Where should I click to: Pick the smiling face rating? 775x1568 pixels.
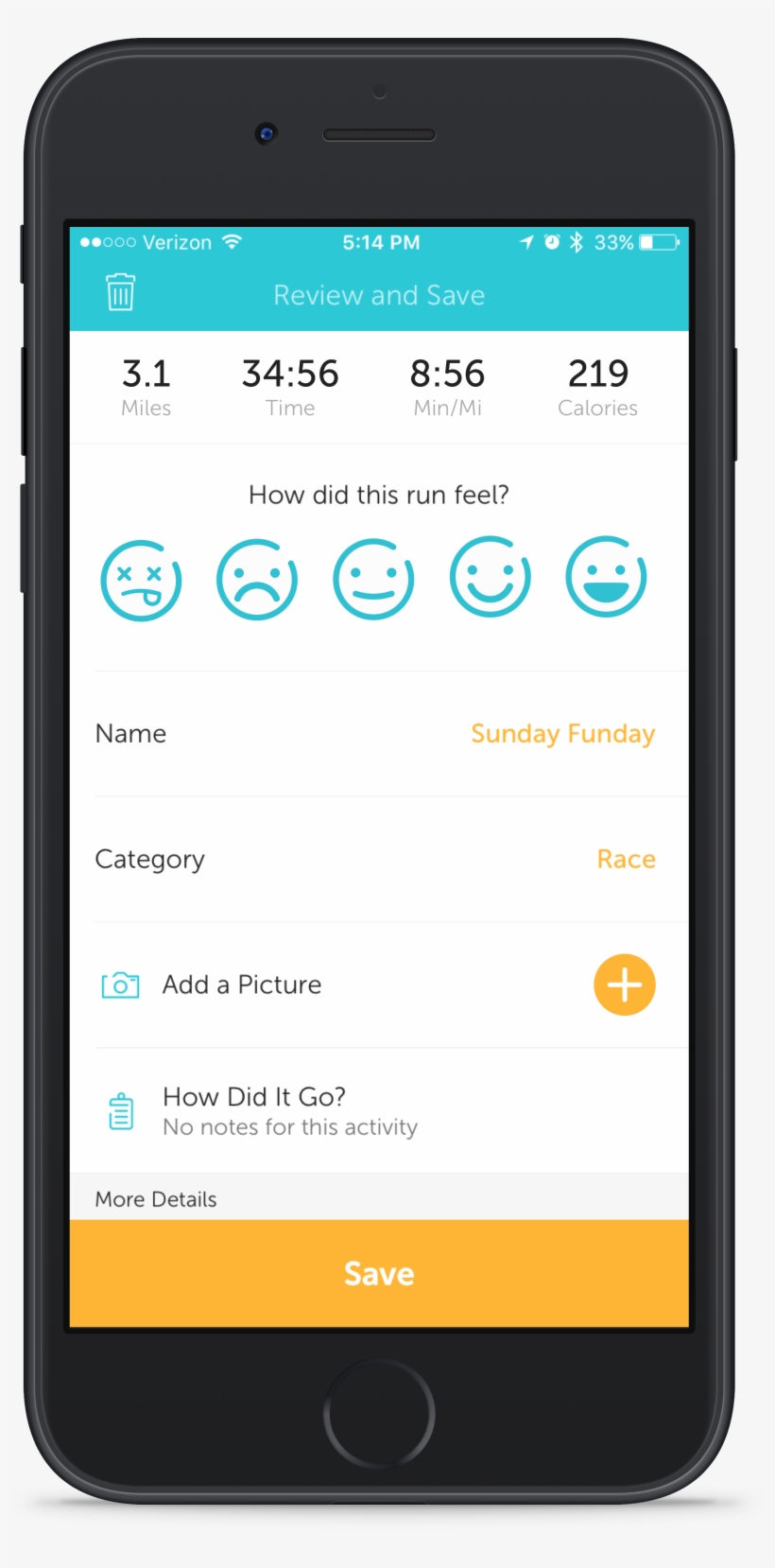pos(490,577)
